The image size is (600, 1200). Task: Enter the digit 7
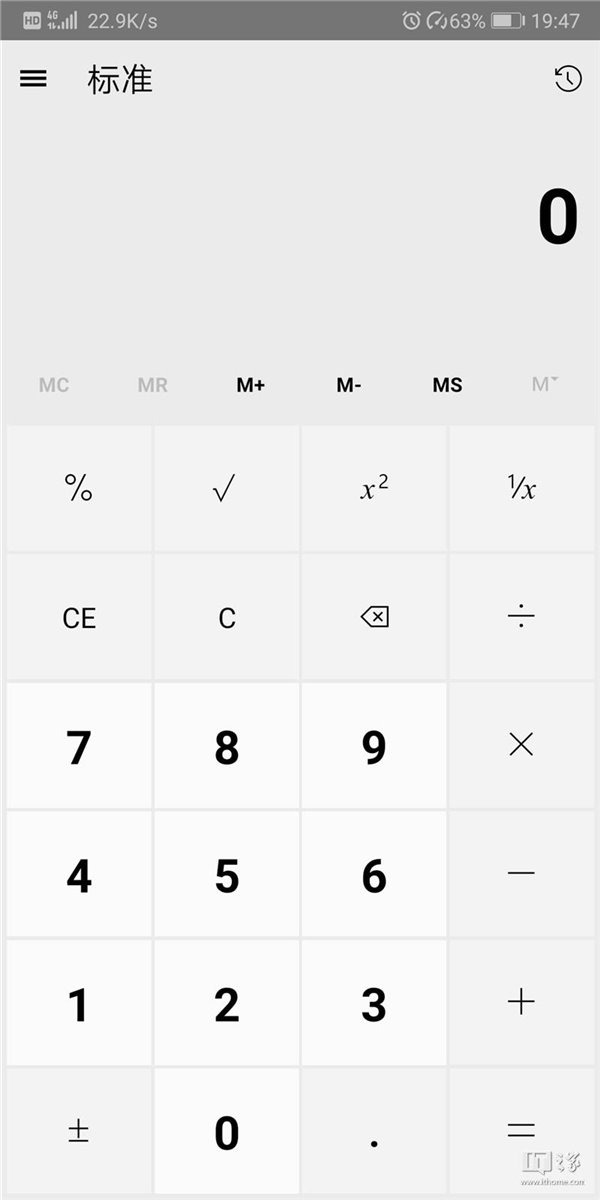pos(79,747)
